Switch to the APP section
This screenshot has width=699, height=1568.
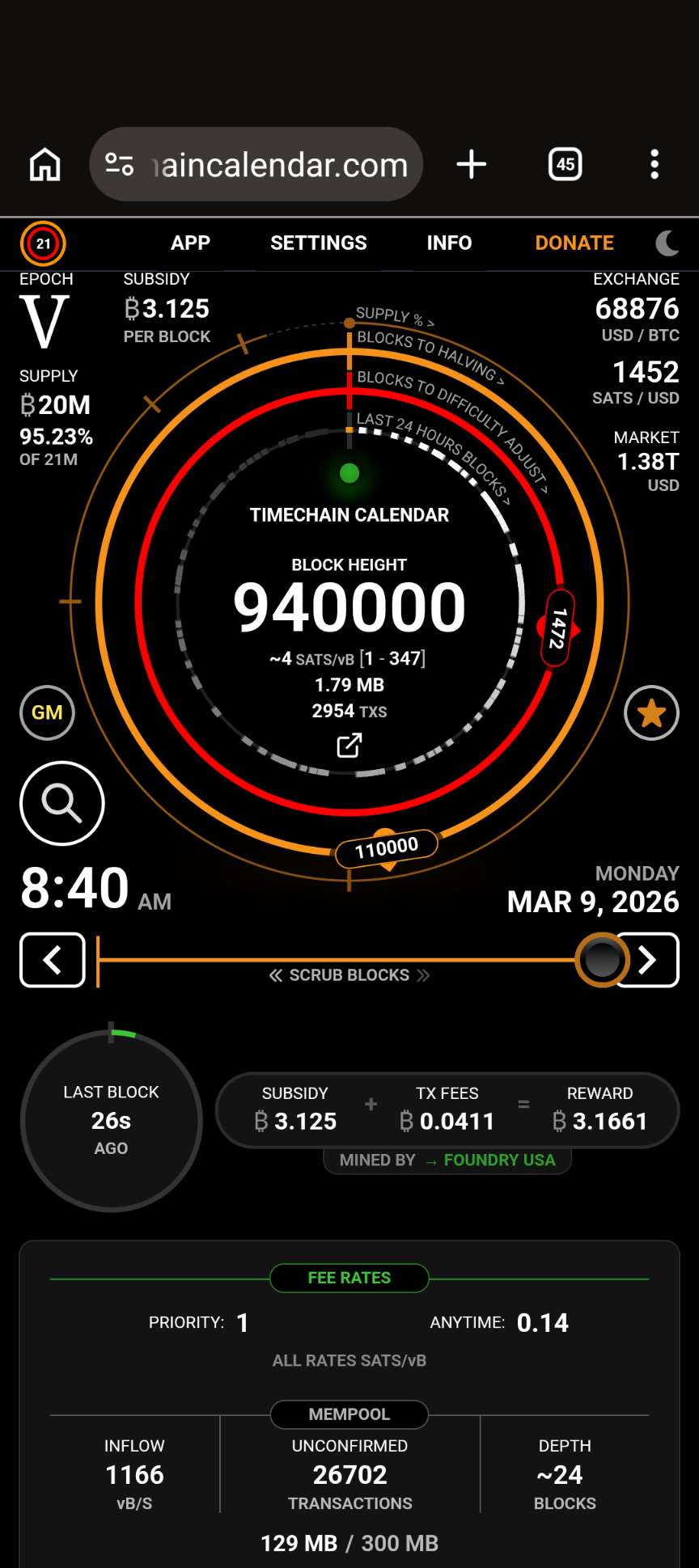190,243
